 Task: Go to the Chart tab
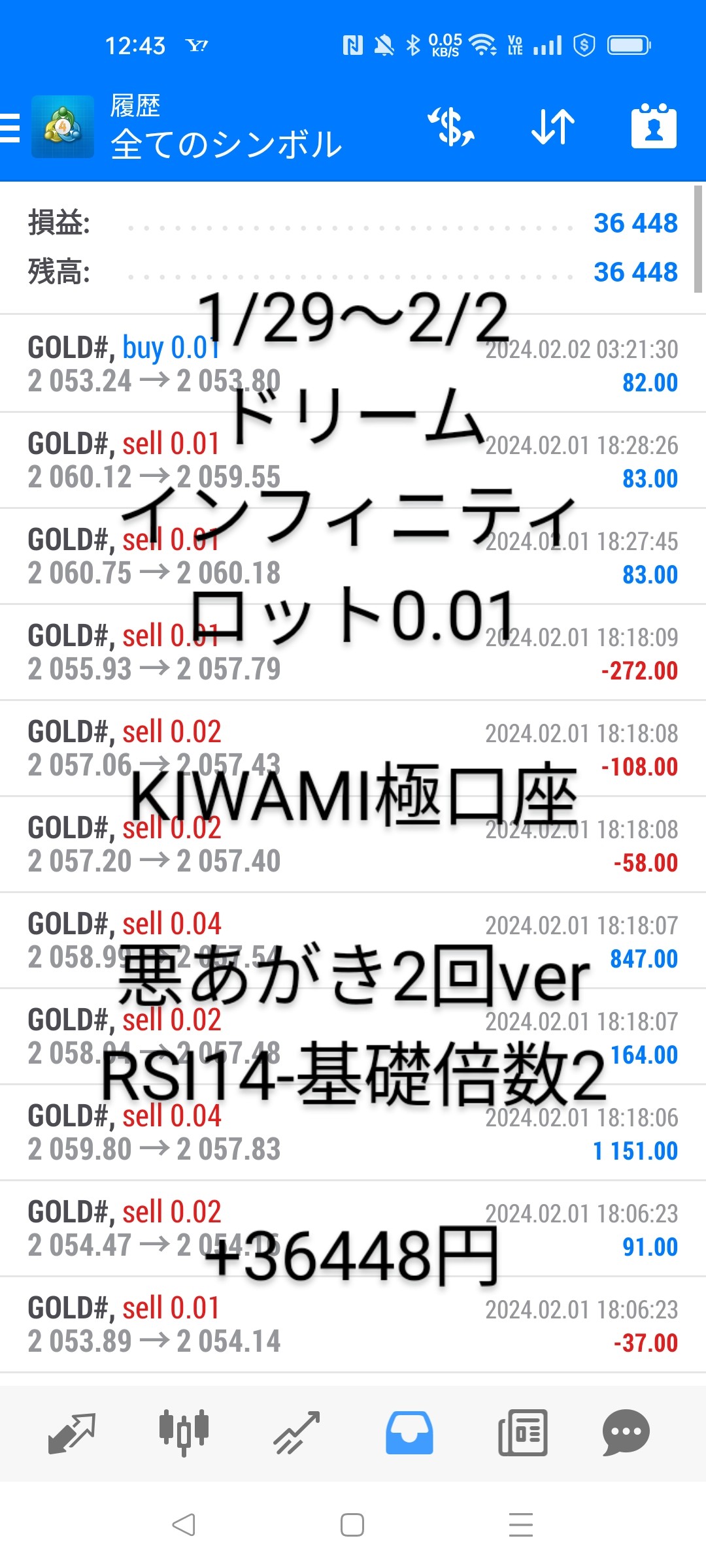[x=184, y=1433]
